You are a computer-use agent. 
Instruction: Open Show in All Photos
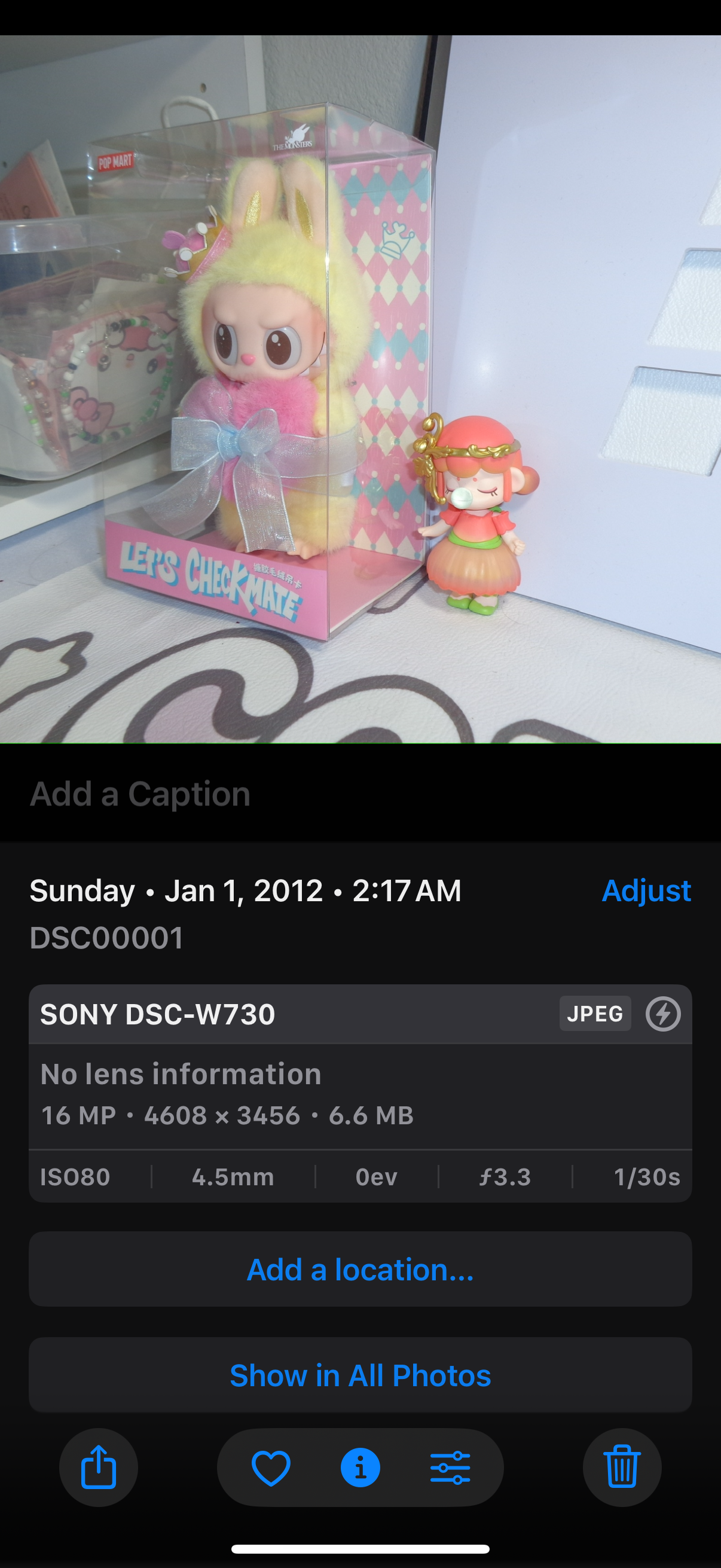pyautogui.click(x=360, y=1374)
